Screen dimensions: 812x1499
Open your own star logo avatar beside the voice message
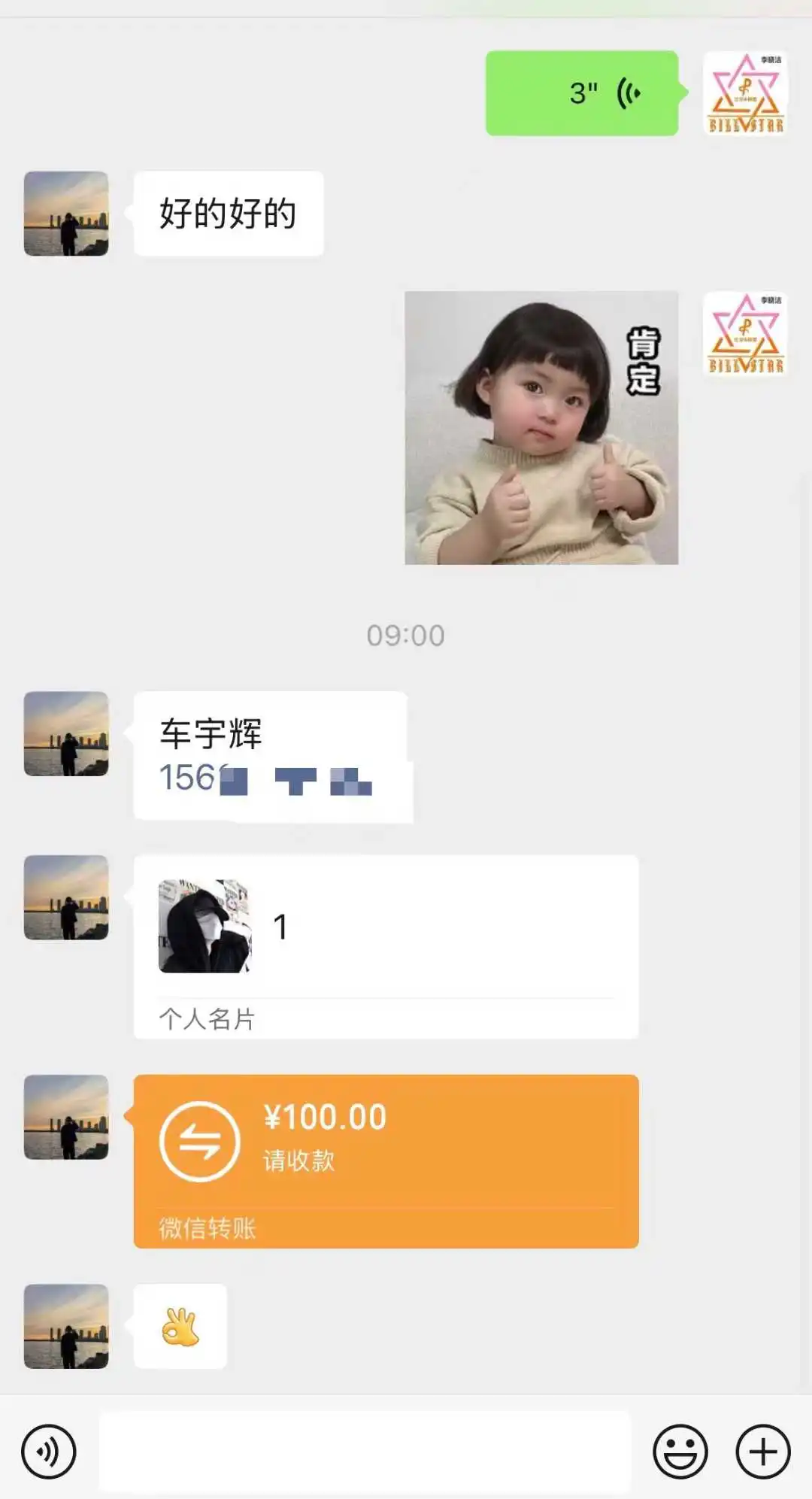click(x=745, y=93)
